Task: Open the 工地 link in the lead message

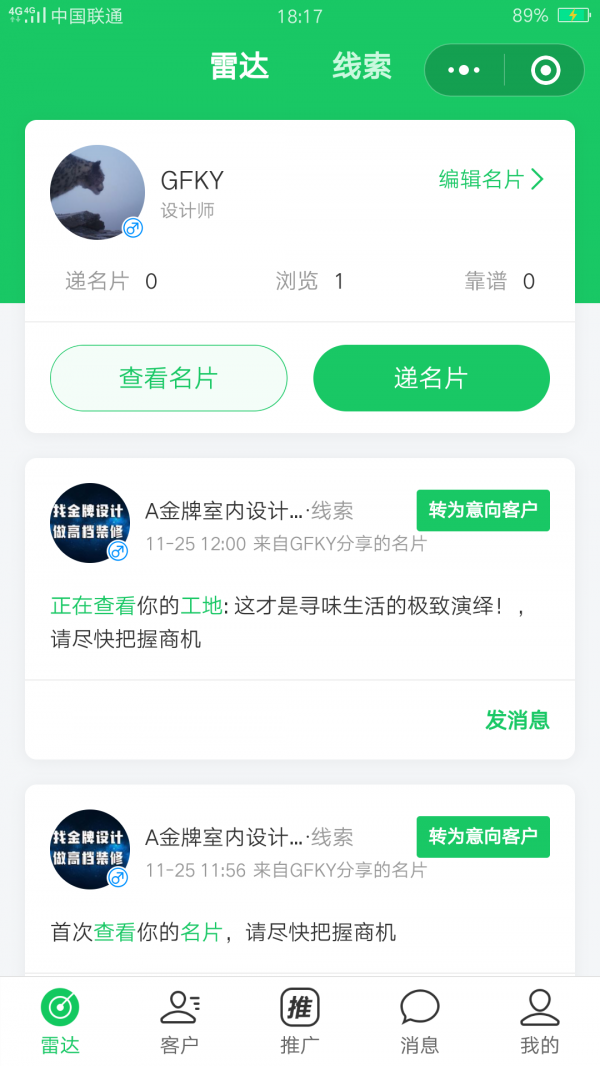Action: pyautogui.click(x=201, y=605)
